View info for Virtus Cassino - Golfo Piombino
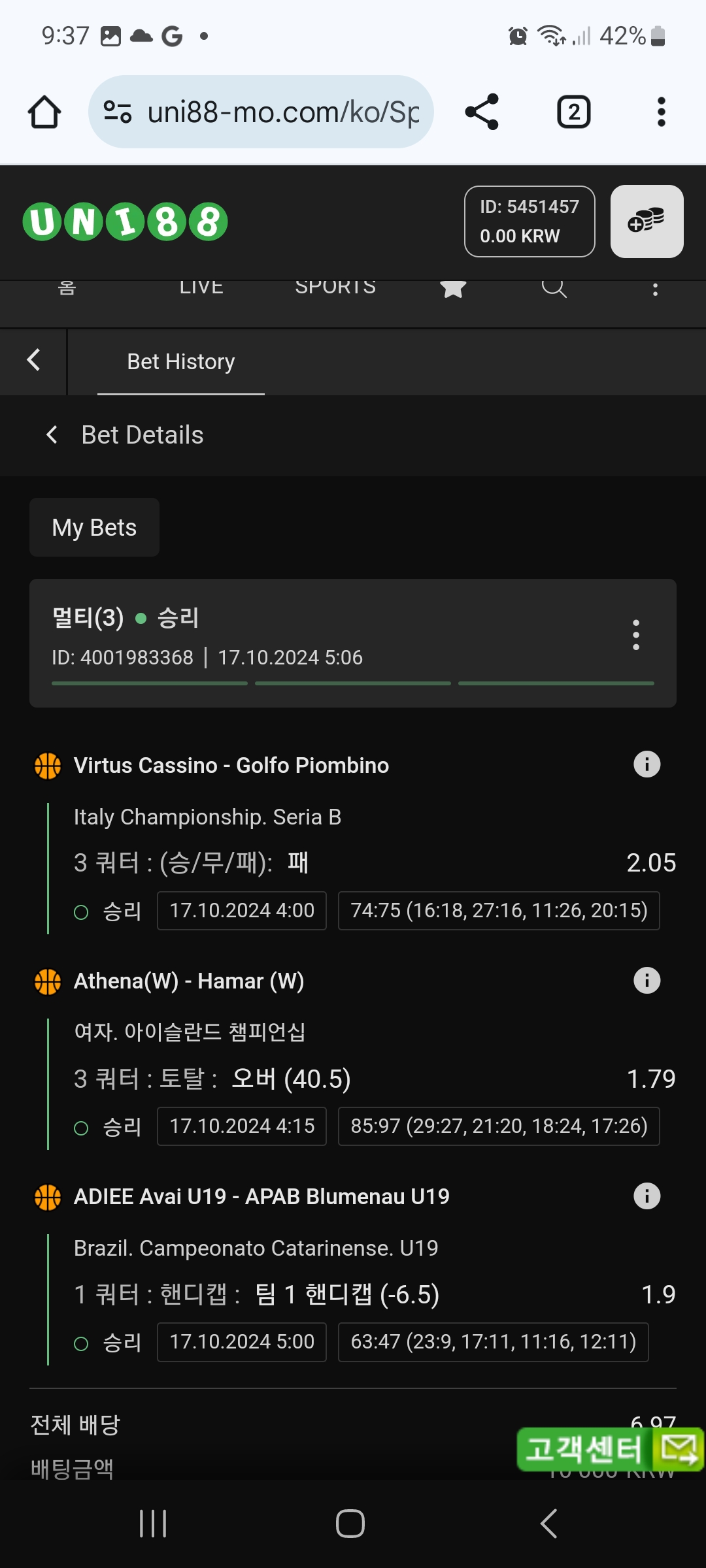The image size is (706, 1568). click(x=647, y=764)
